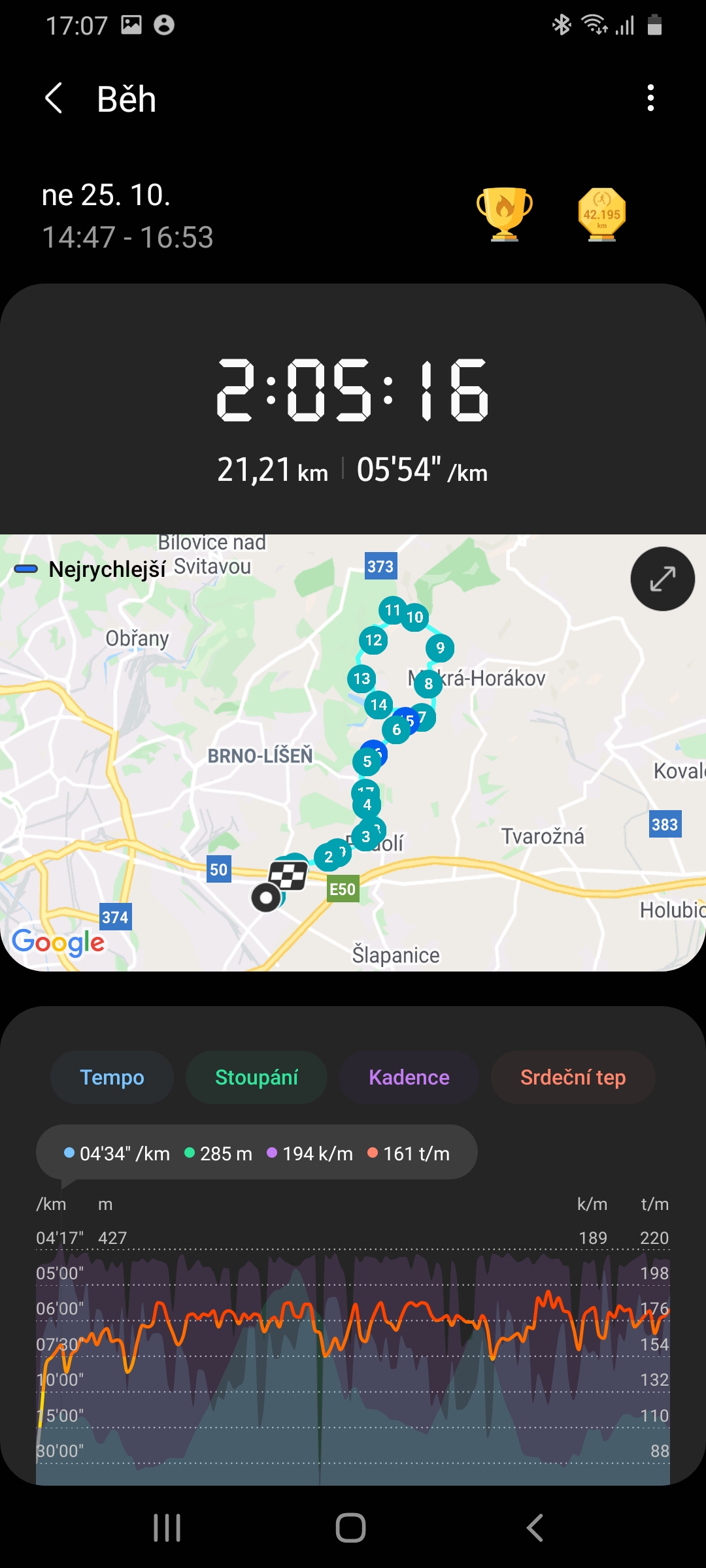Open recent apps from the navigation bar
The height and width of the screenshot is (1568, 706).
(x=167, y=1528)
